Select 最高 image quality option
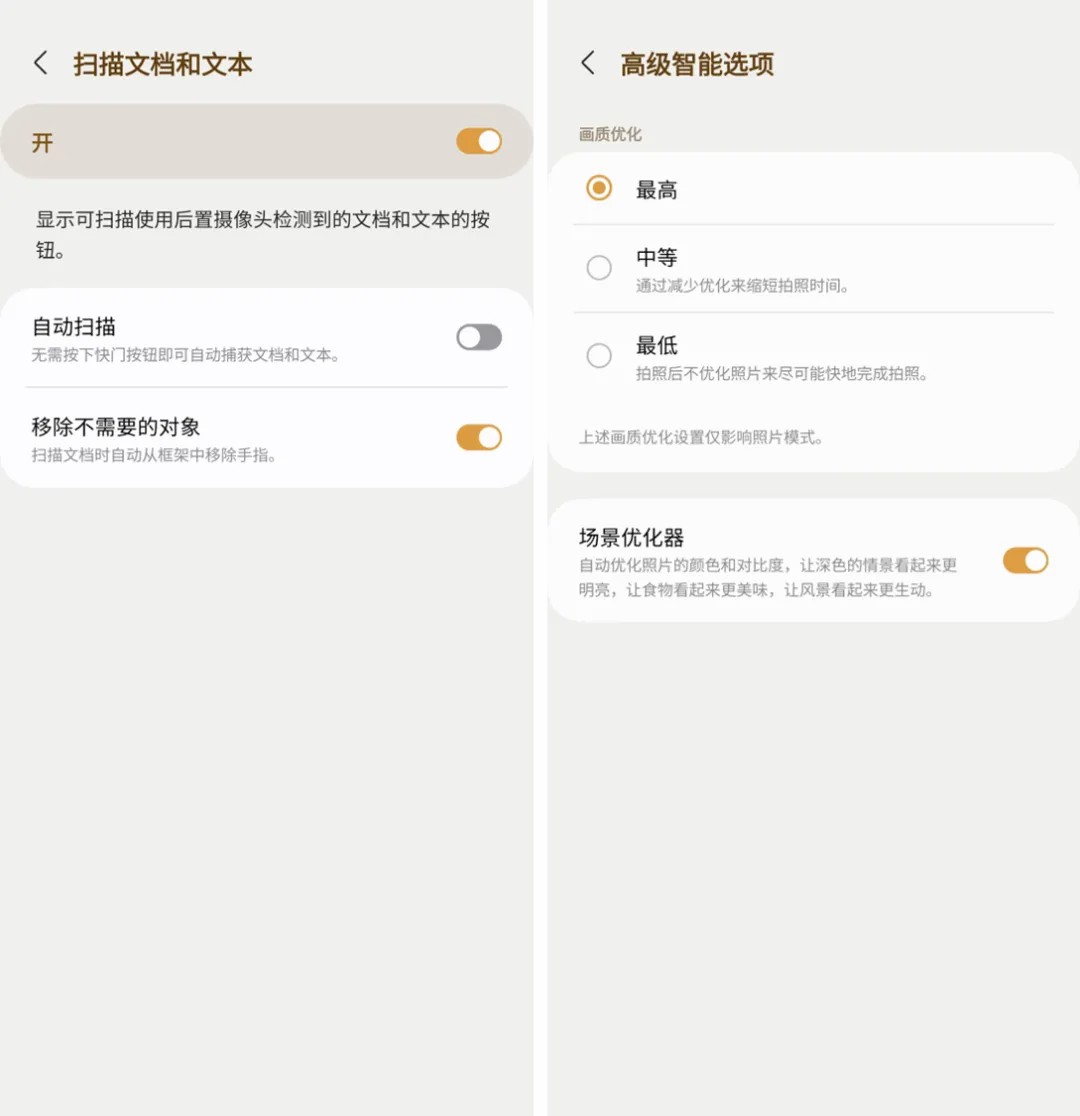Viewport: 1080px width, 1116px height. [x=599, y=188]
